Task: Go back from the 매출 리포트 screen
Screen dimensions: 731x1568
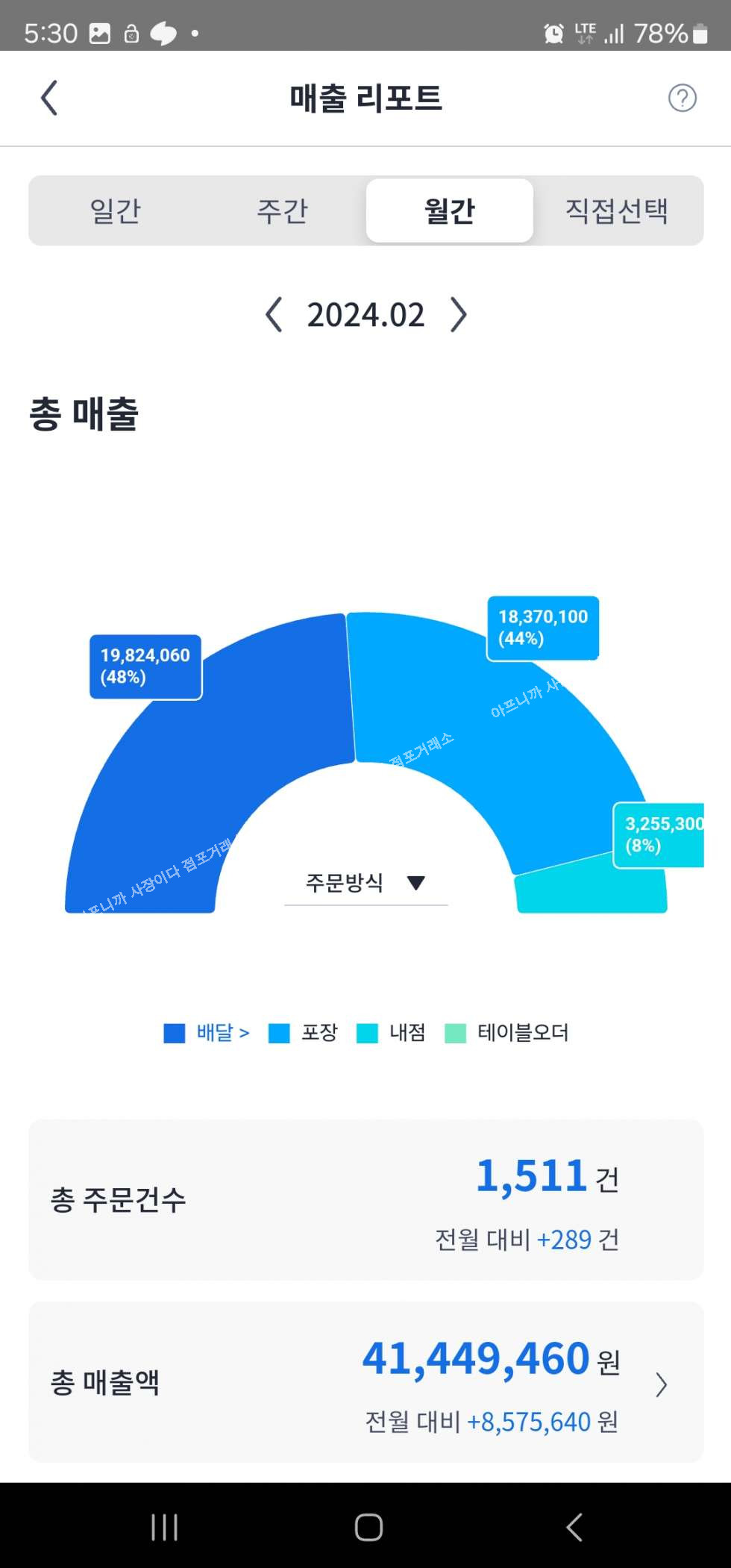Action: [x=49, y=98]
